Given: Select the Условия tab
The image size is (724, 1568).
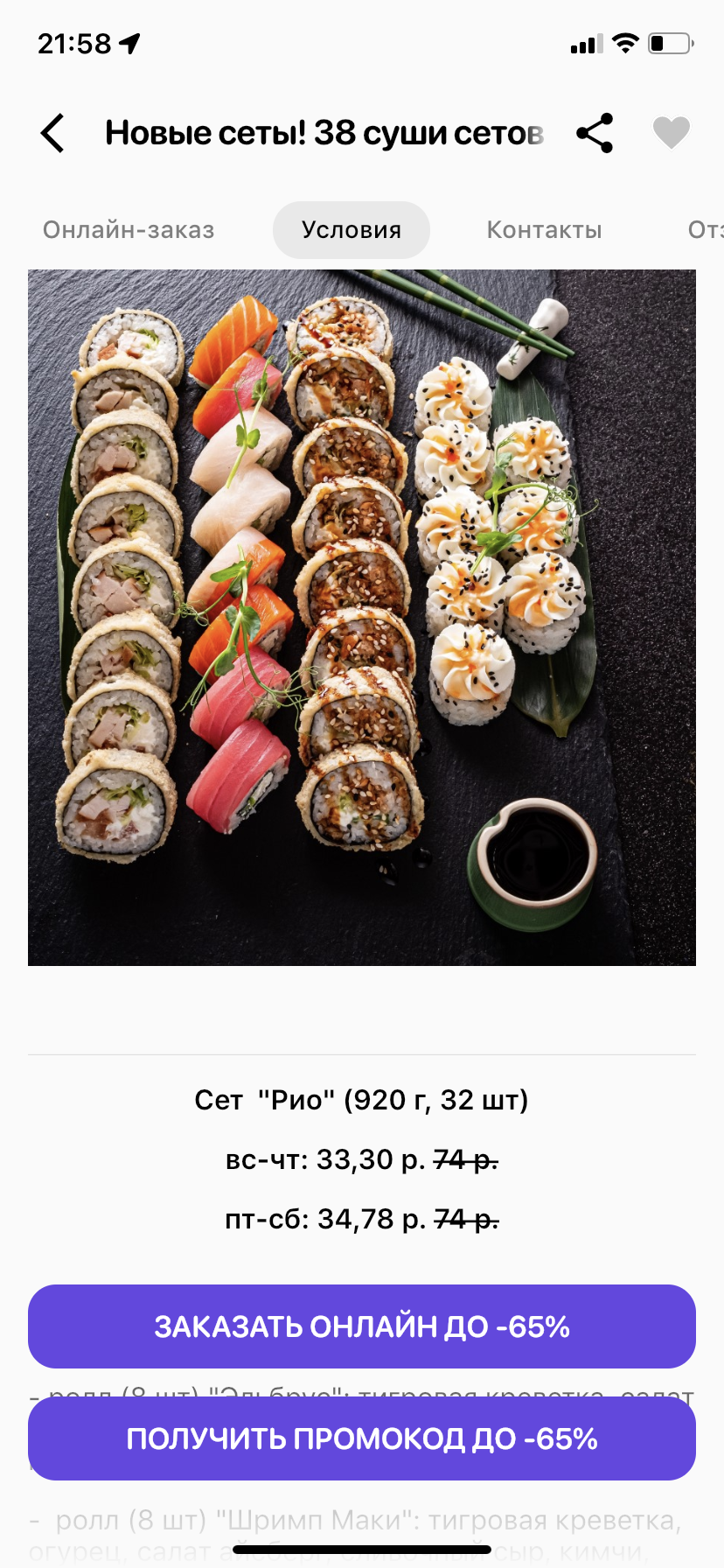Looking at the screenshot, I should point(352,230).
